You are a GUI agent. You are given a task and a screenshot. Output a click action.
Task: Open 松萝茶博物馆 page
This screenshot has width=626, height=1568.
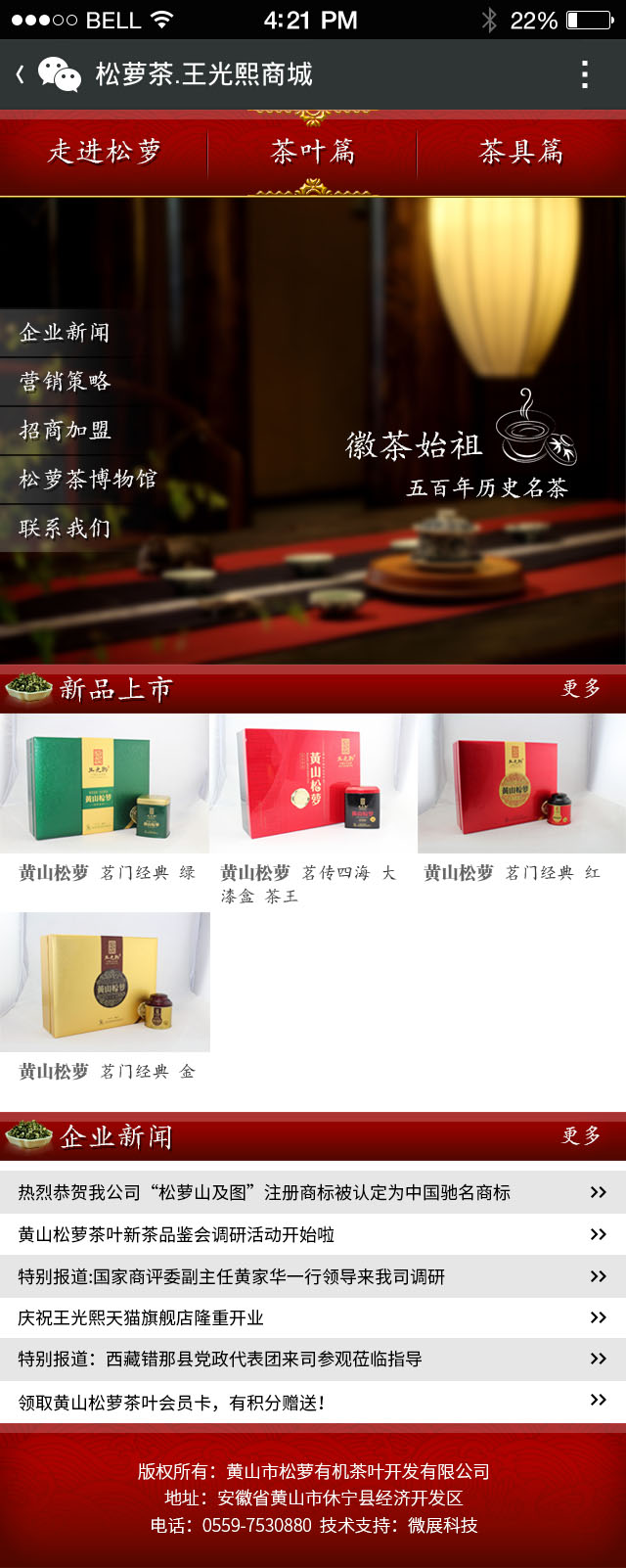point(88,480)
